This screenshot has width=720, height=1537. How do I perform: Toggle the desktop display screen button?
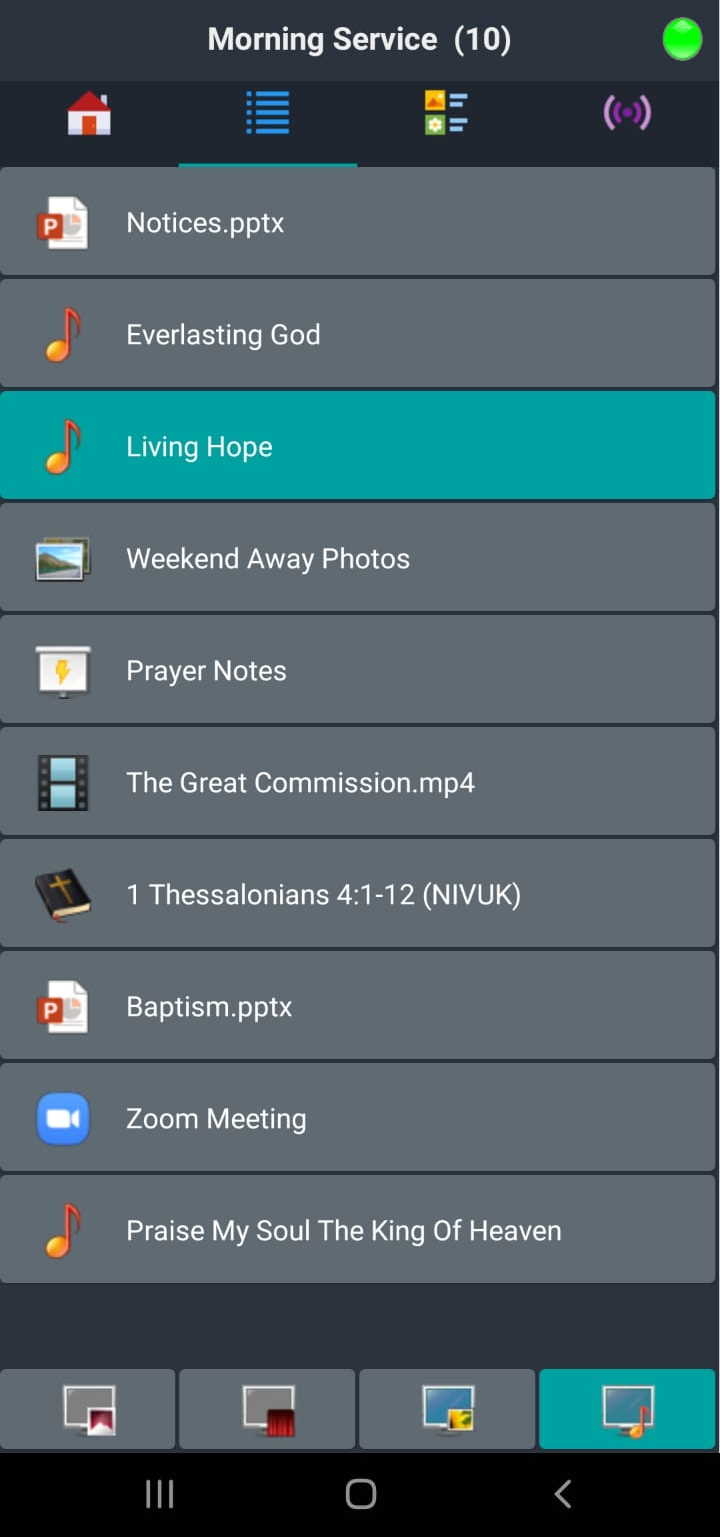click(446, 1409)
